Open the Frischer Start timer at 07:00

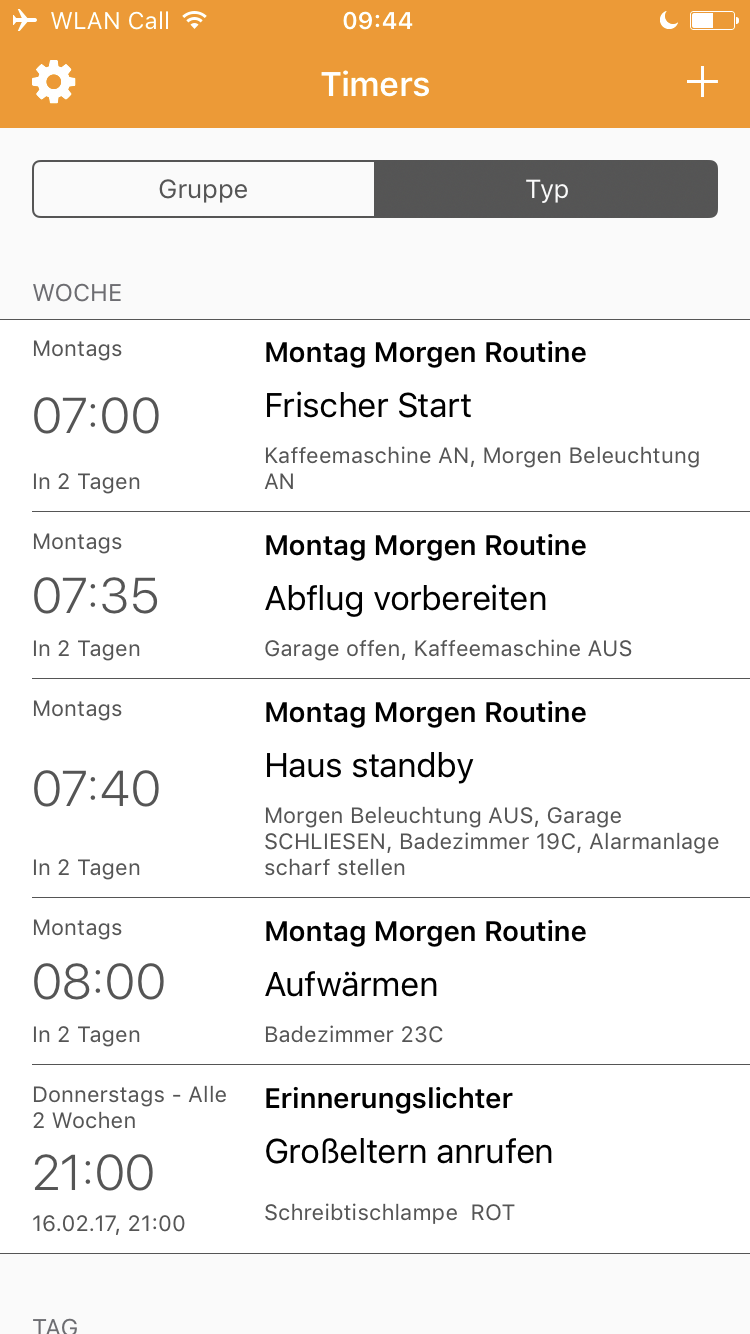pos(375,416)
